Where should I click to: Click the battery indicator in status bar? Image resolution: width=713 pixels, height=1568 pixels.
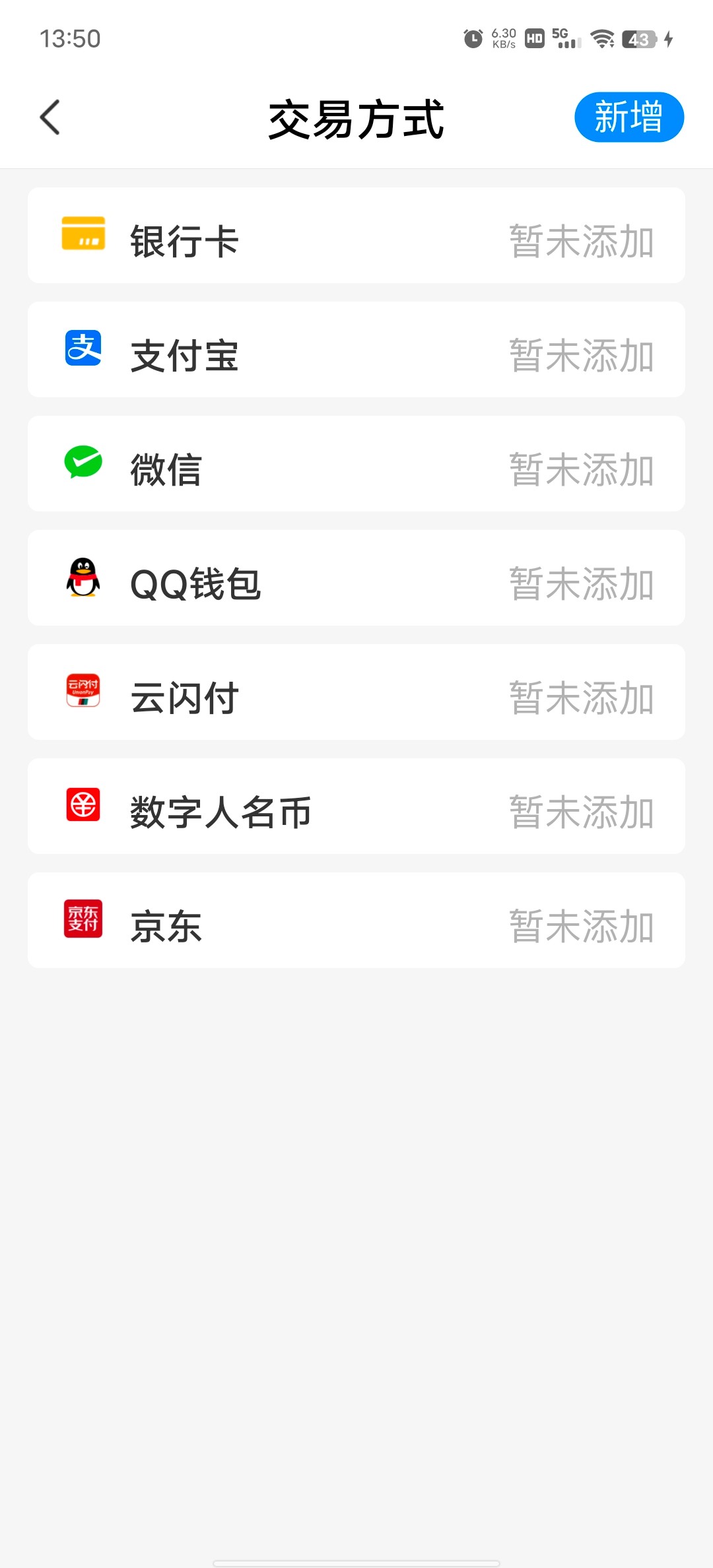tap(638, 40)
